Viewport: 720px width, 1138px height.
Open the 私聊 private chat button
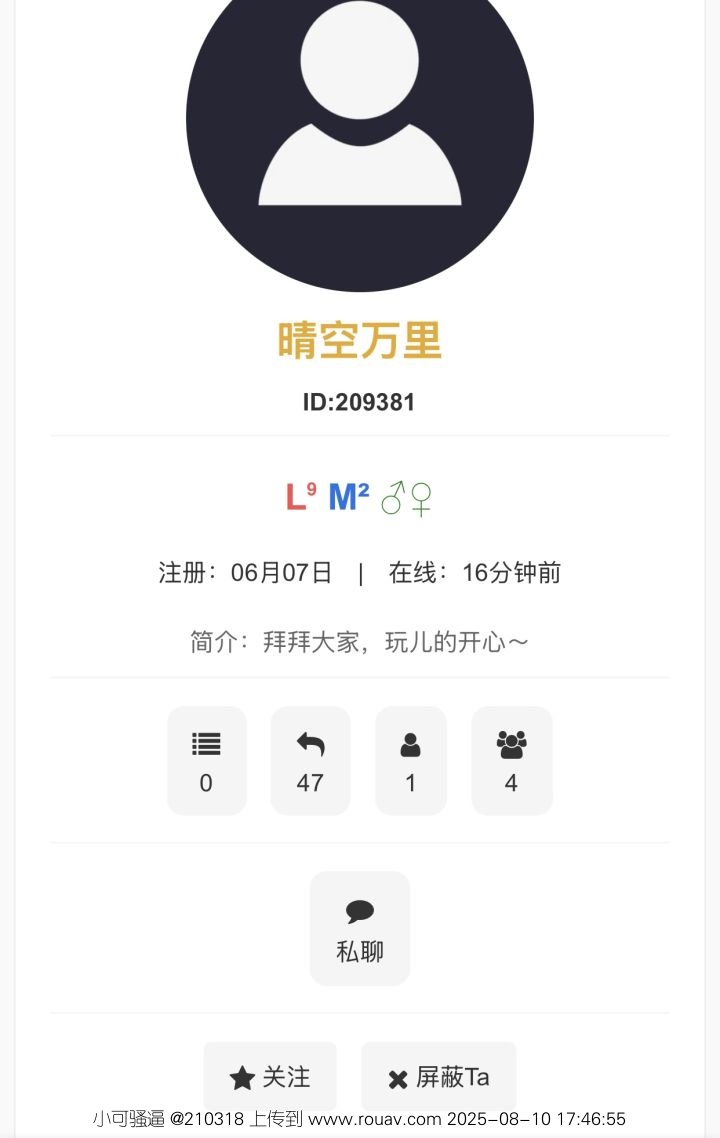point(360,928)
